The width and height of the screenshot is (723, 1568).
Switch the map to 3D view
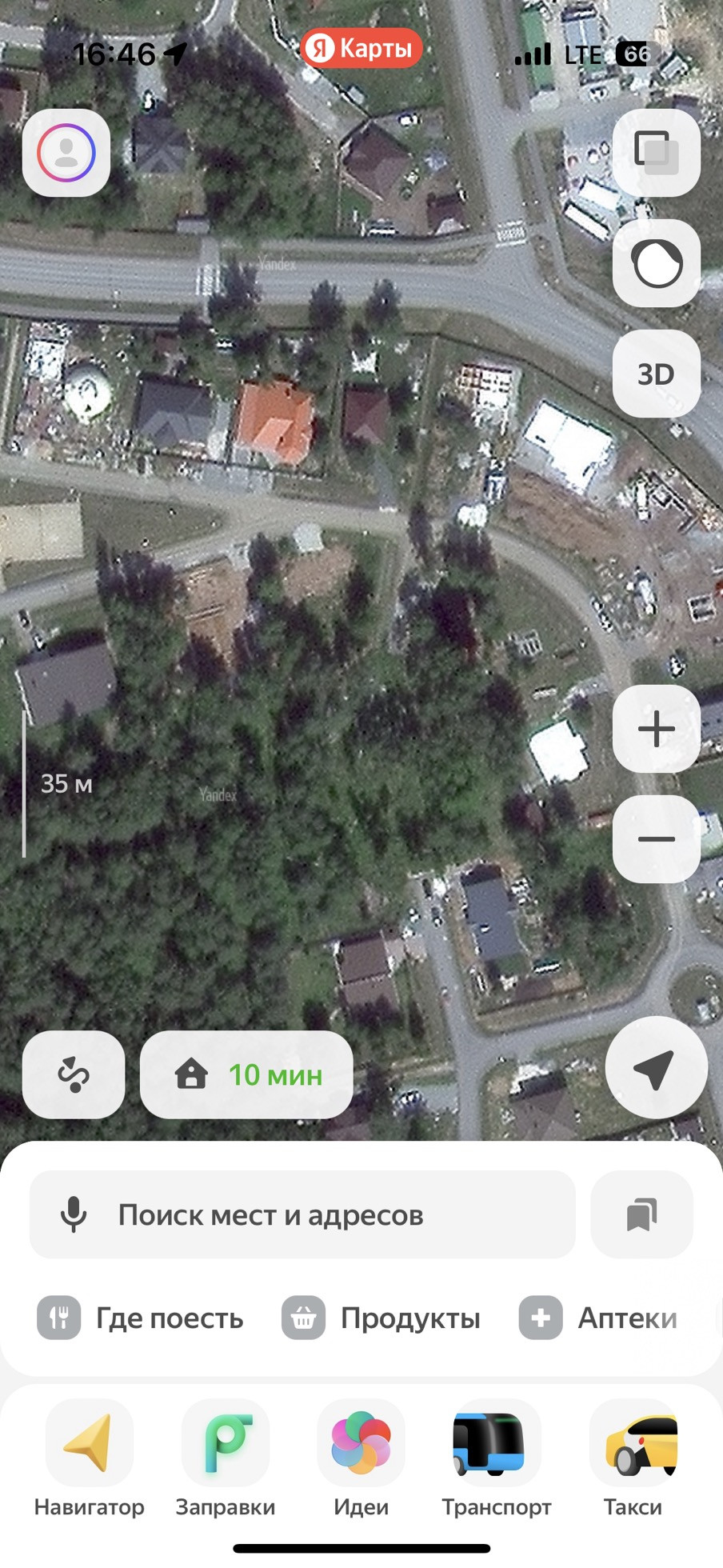point(656,374)
